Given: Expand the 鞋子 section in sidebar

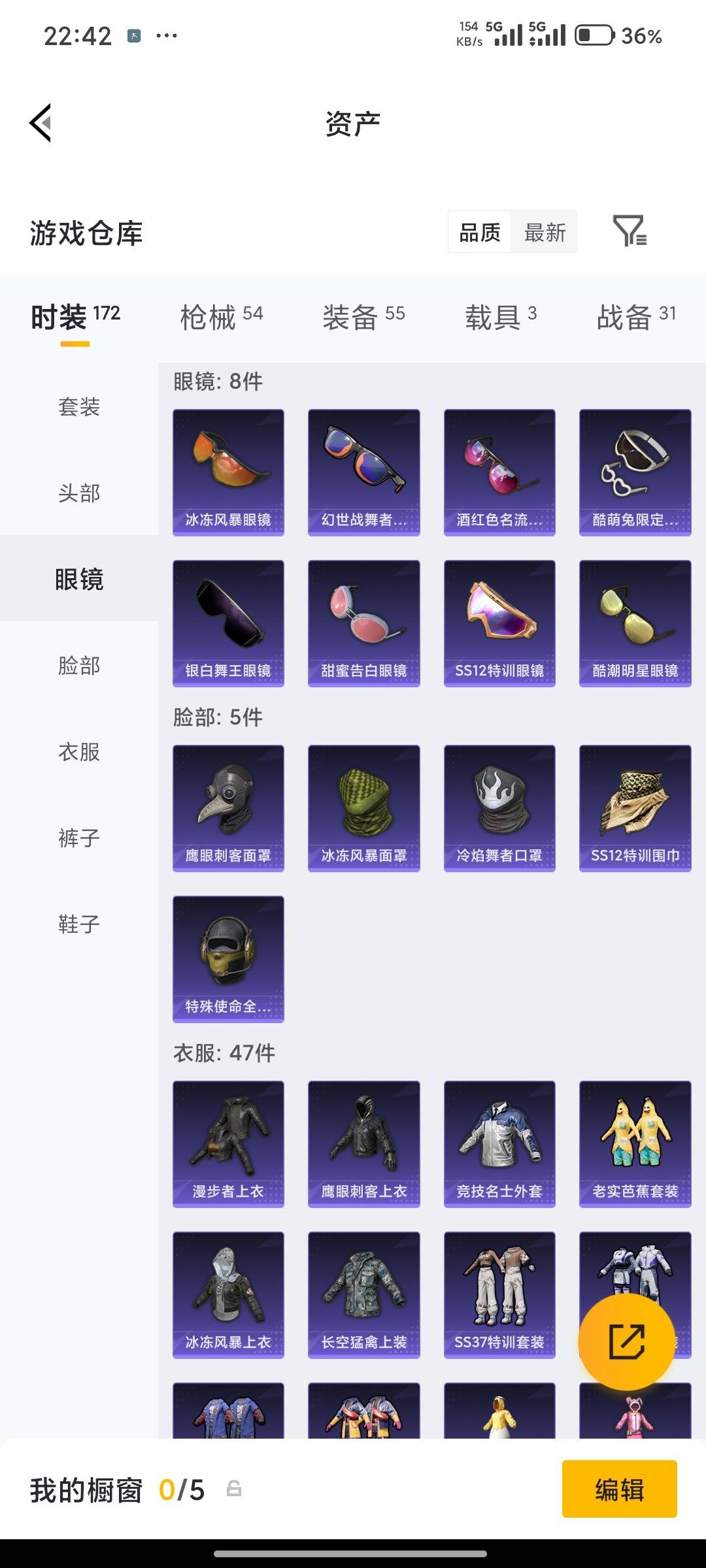Looking at the screenshot, I should click(79, 924).
